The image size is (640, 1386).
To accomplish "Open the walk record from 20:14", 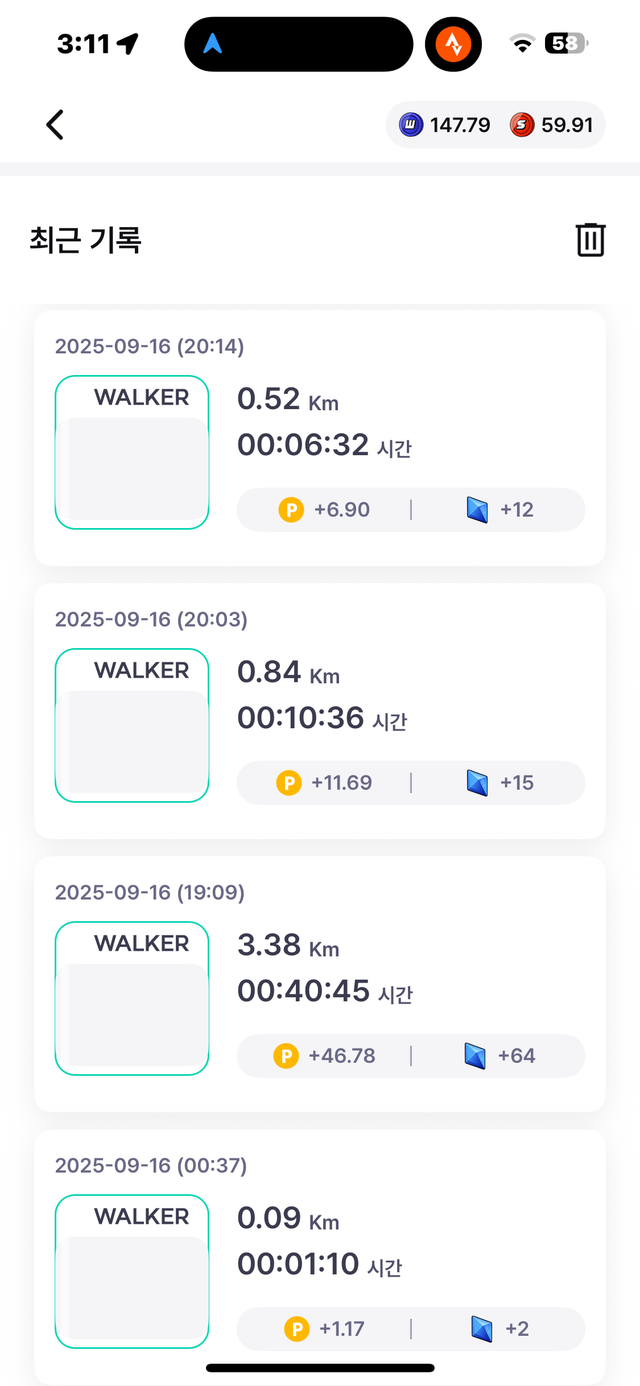I will (x=320, y=438).
